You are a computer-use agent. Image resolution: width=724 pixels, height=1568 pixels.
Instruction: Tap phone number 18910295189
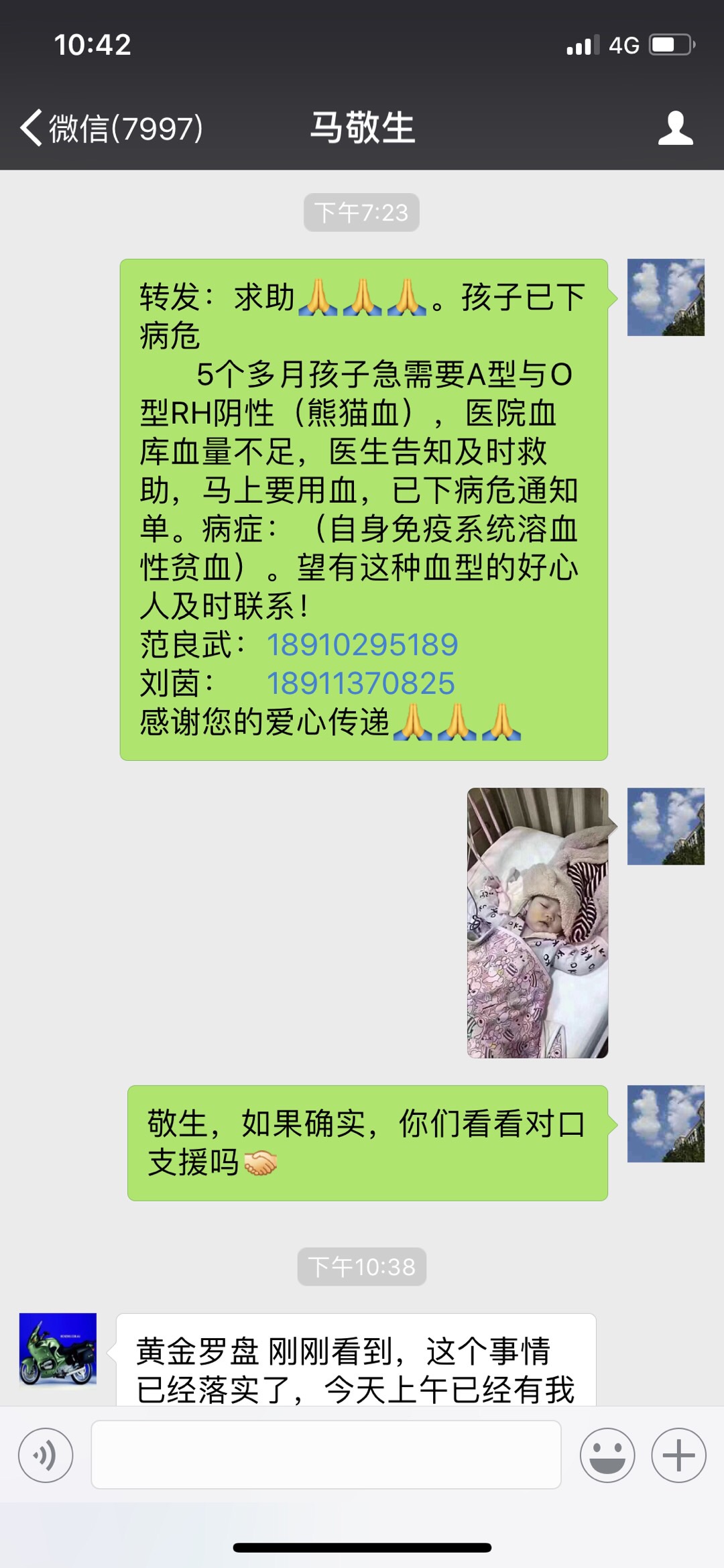tap(362, 645)
